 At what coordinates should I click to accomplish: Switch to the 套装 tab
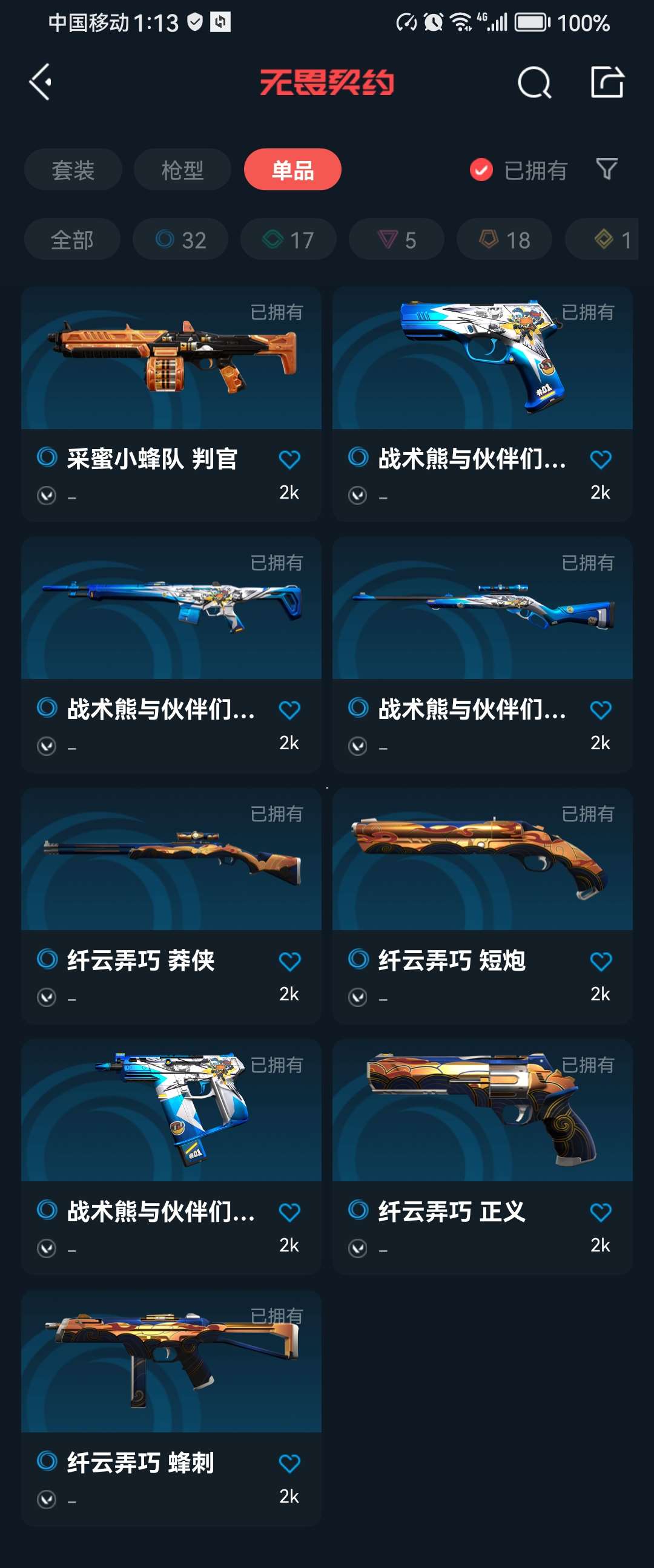tap(73, 170)
